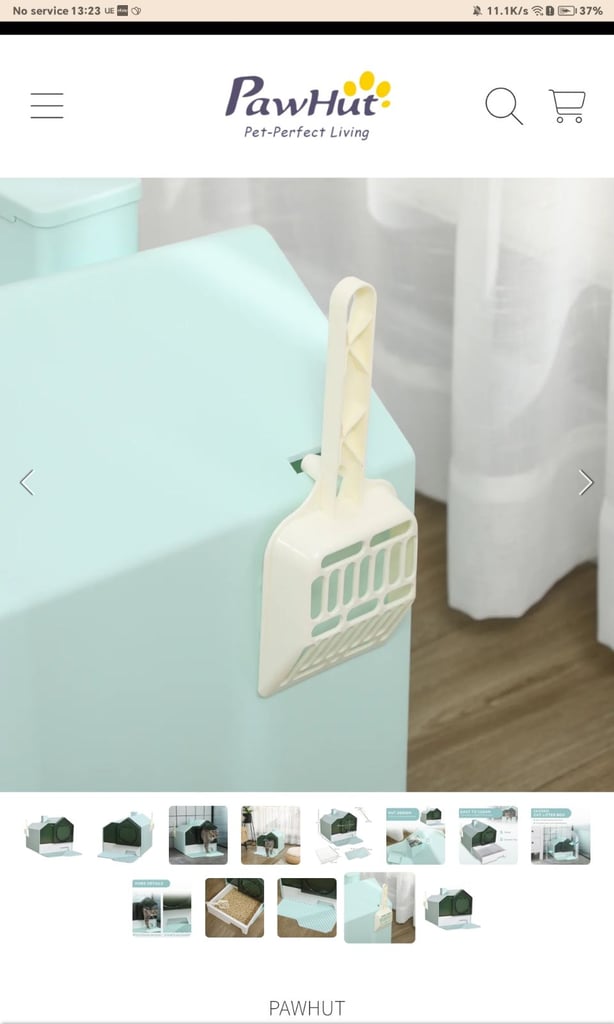Show the previous product image
The image size is (614, 1024).
point(27,483)
